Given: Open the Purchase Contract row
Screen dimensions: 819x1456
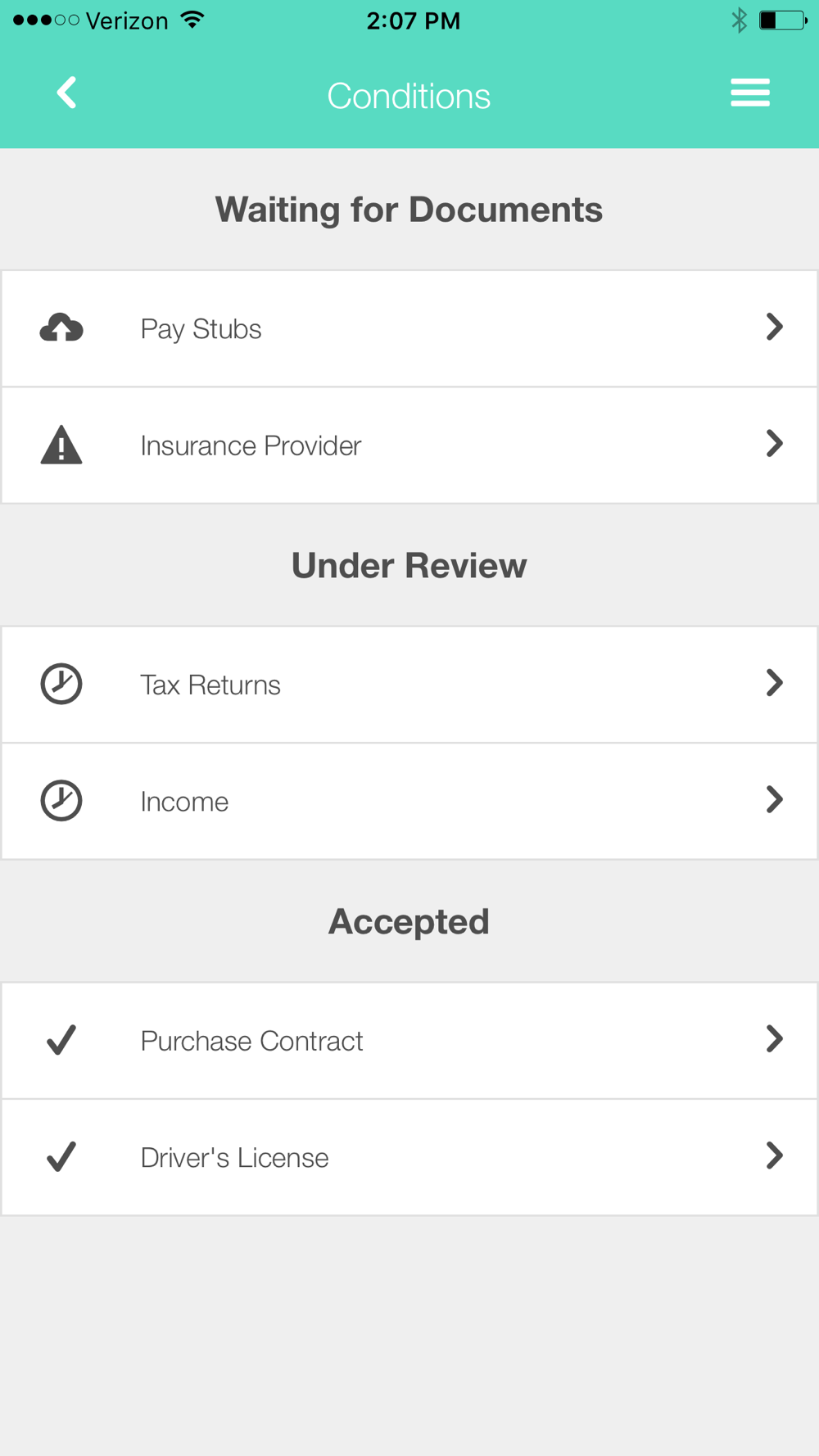Looking at the screenshot, I should 409,1041.
